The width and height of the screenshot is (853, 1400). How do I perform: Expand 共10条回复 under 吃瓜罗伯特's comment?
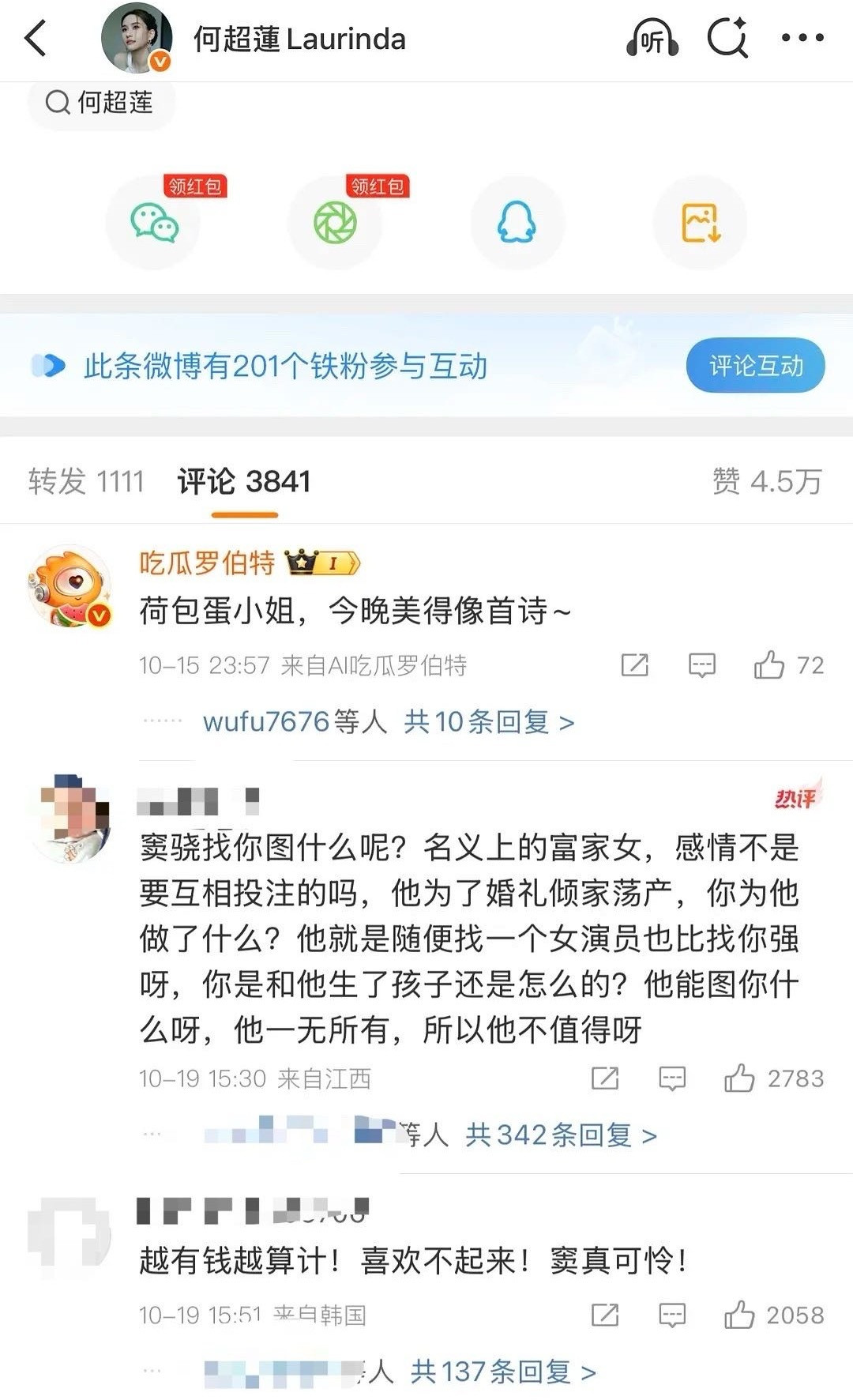488,721
